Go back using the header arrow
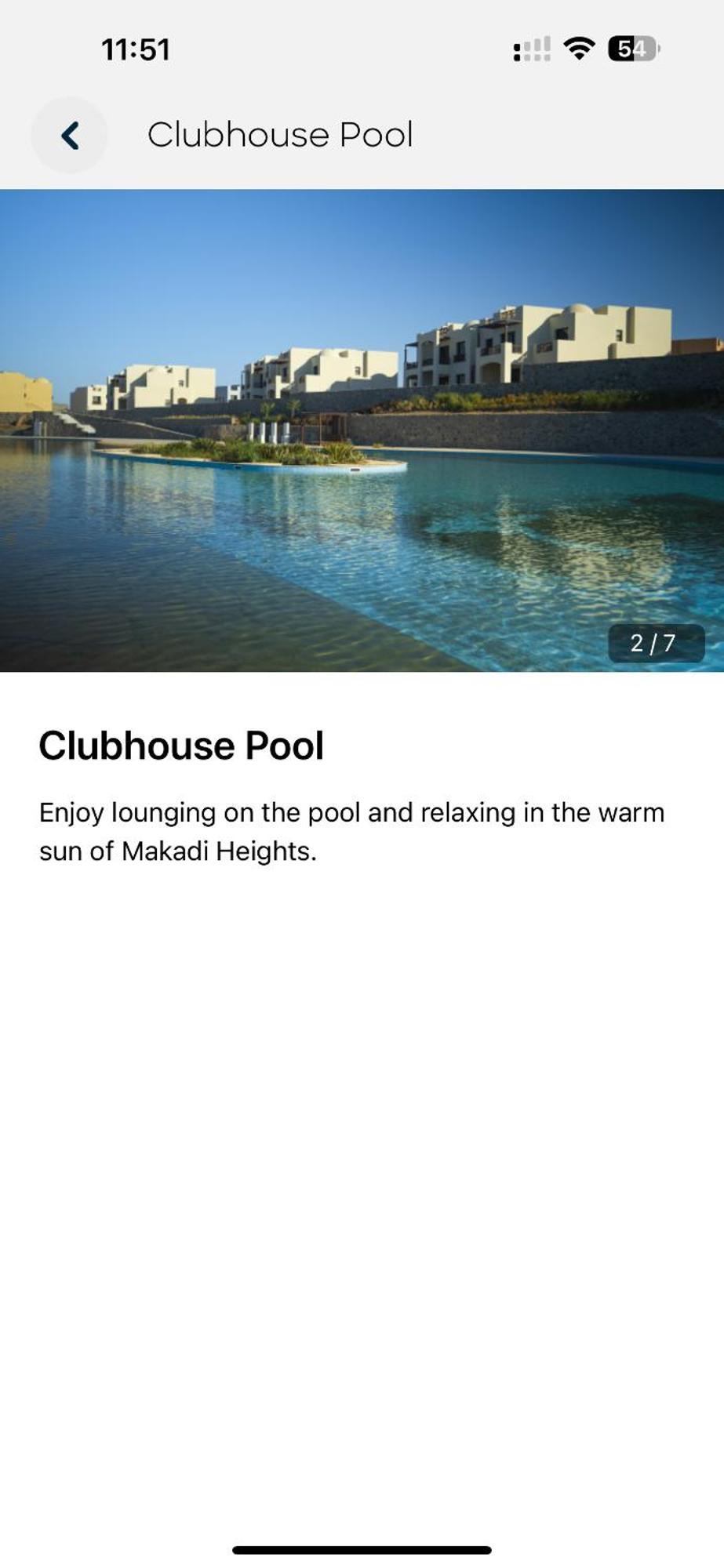This screenshot has height=1568, width=724. pyautogui.click(x=69, y=135)
